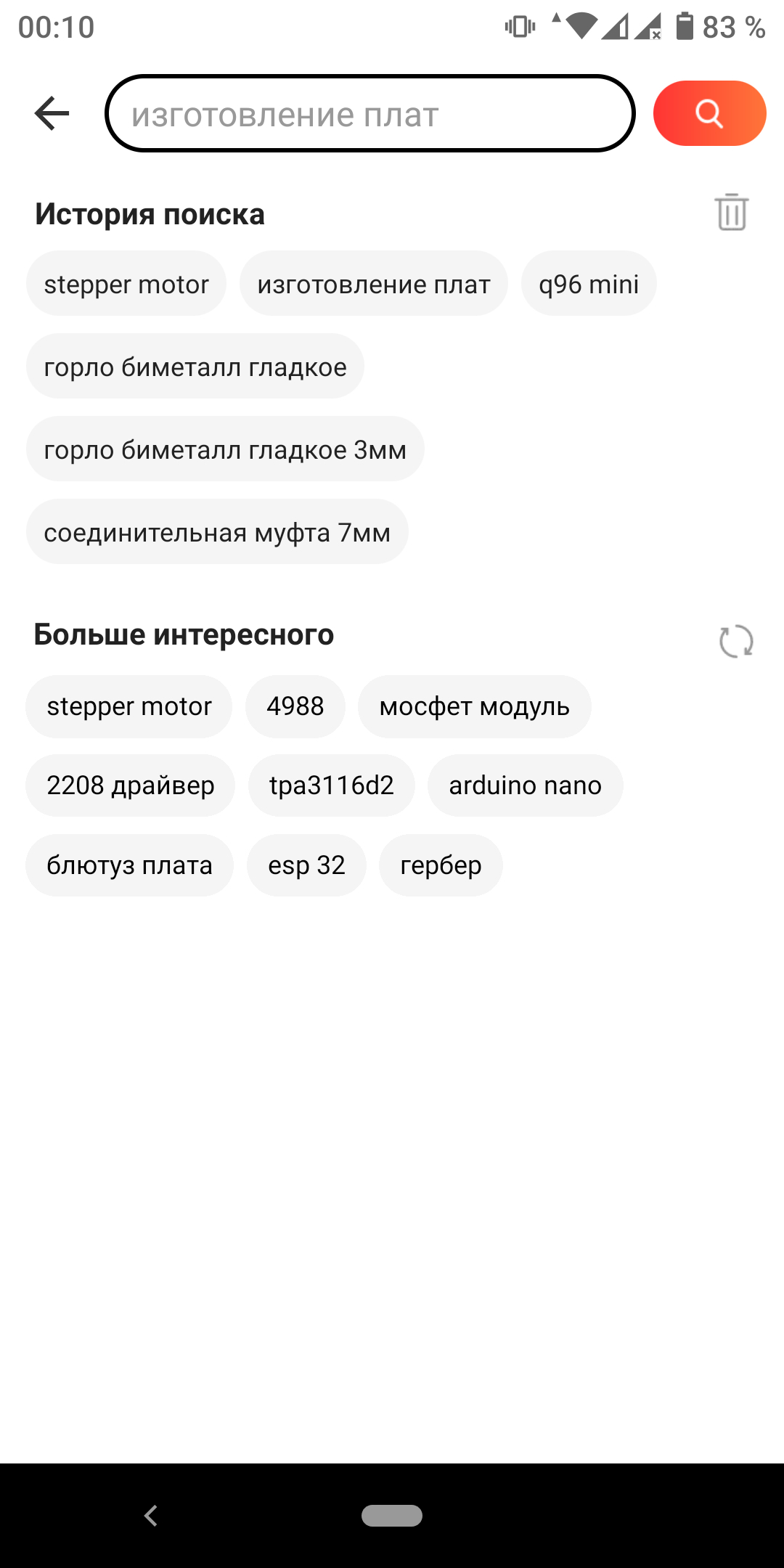The width and height of the screenshot is (784, 1568).
Task: Refresh the "Больше интересного" suggestions
Action: point(736,641)
